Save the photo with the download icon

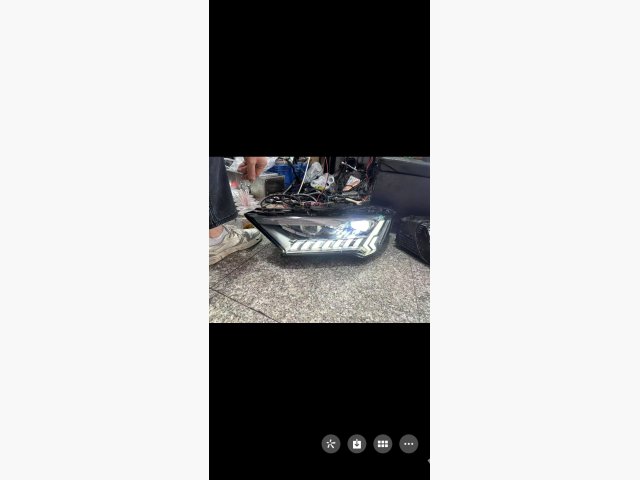tap(357, 444)
